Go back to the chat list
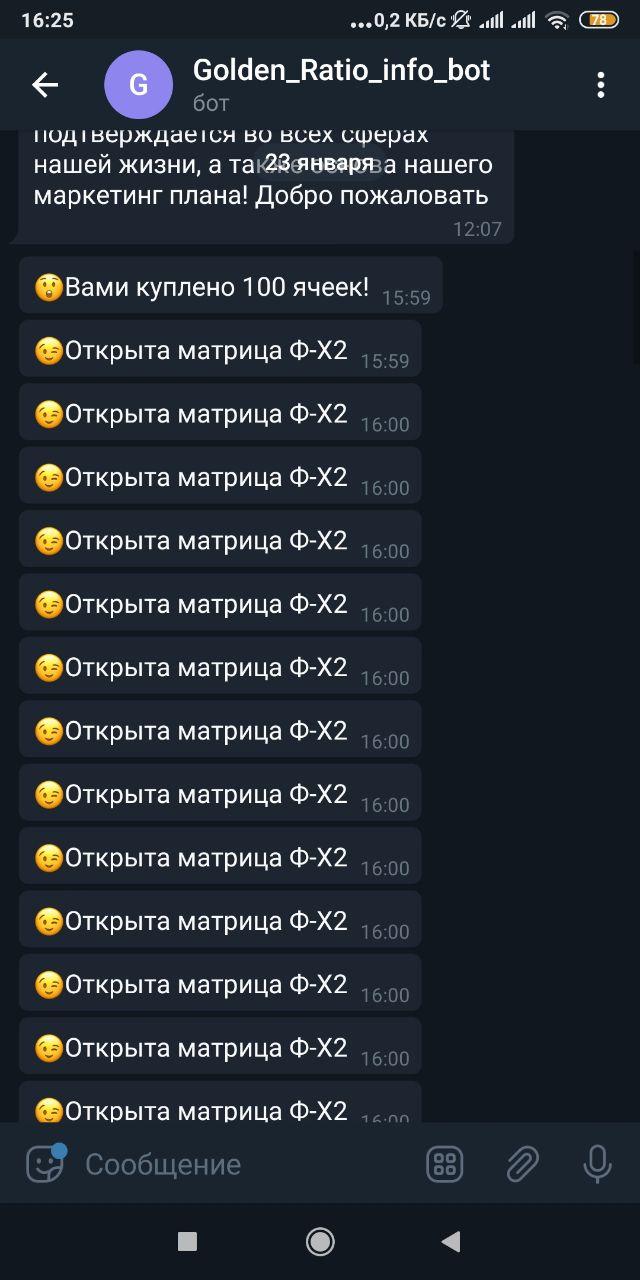Screen dimensions: 640x1280 click(46, 85)
